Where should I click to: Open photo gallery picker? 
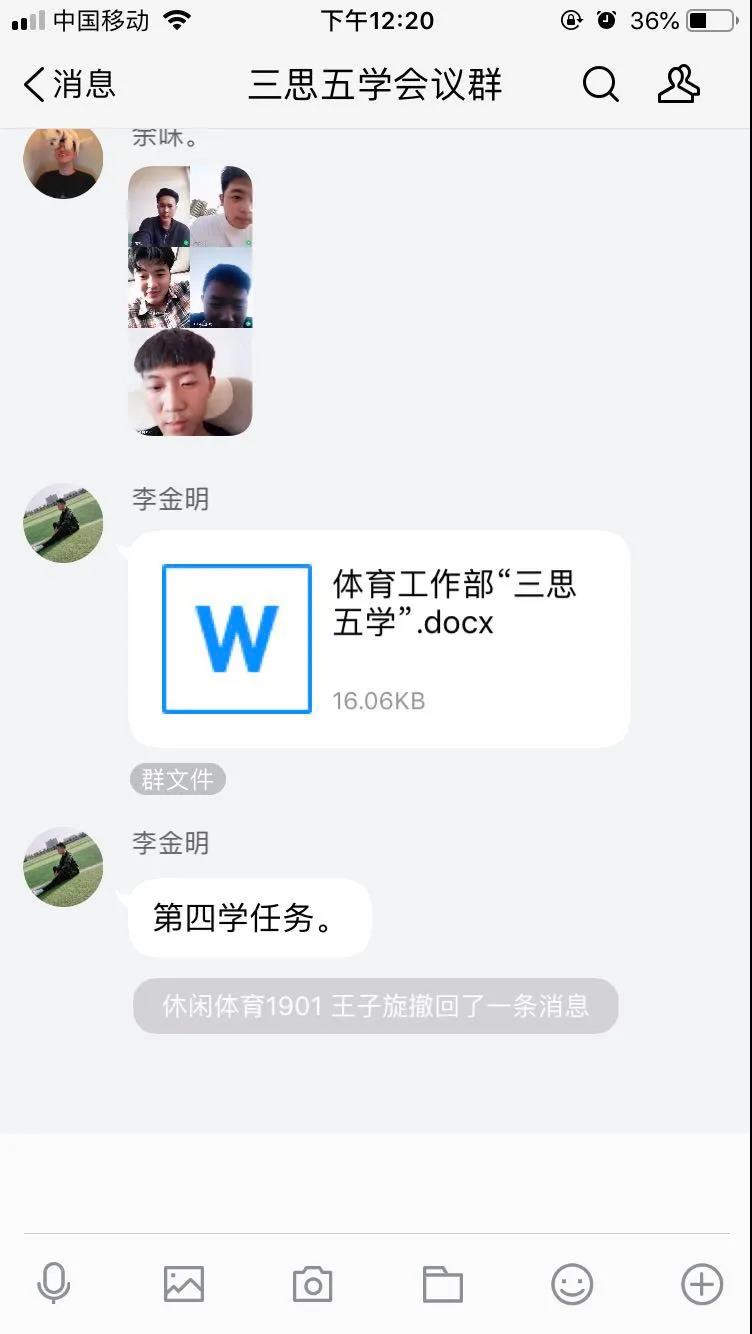184,1284
